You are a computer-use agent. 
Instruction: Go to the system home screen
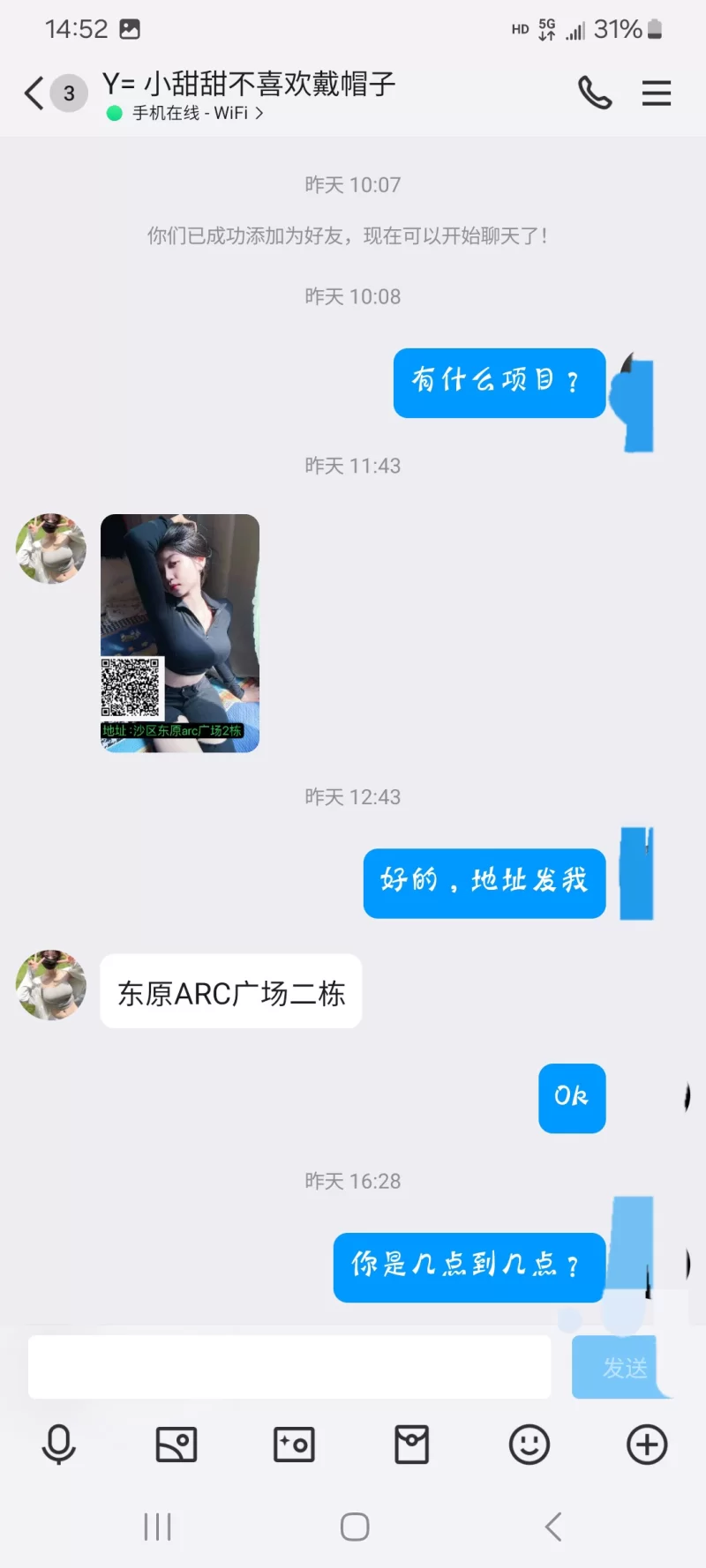pos(354,1527)
